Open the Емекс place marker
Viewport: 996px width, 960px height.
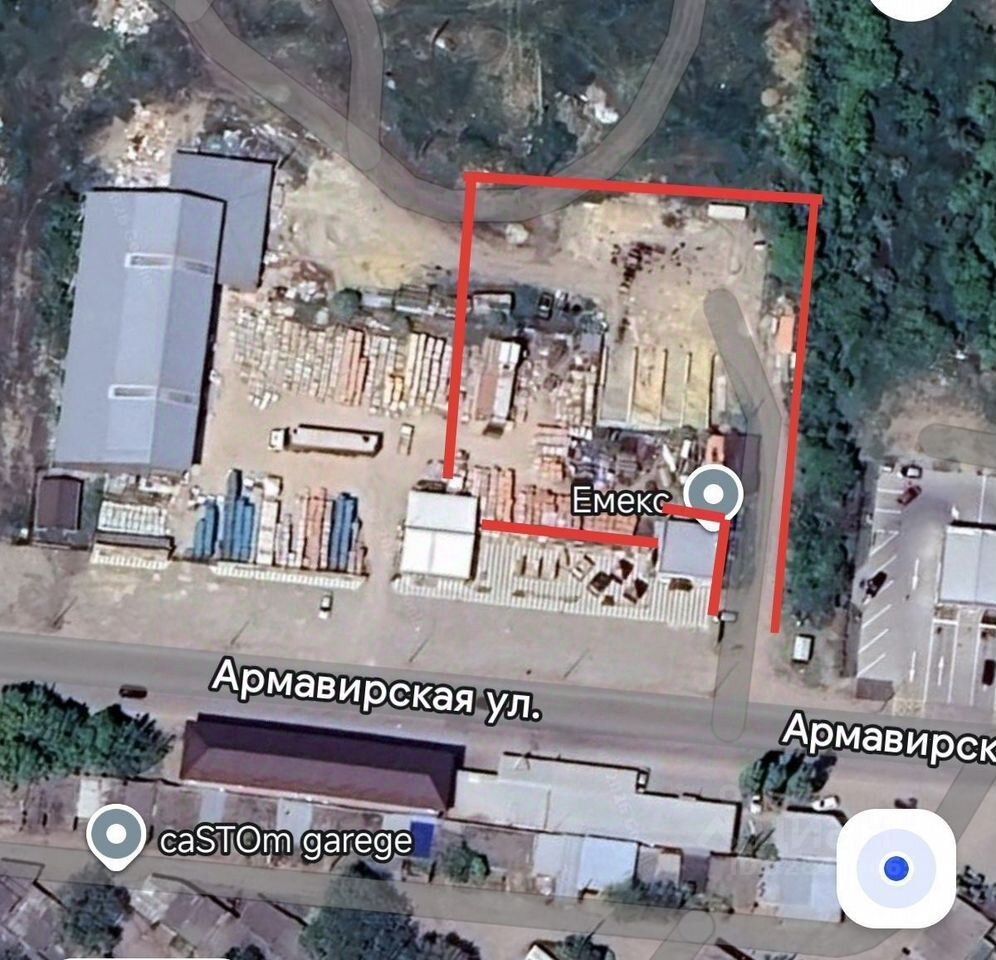tap(713, 494)
